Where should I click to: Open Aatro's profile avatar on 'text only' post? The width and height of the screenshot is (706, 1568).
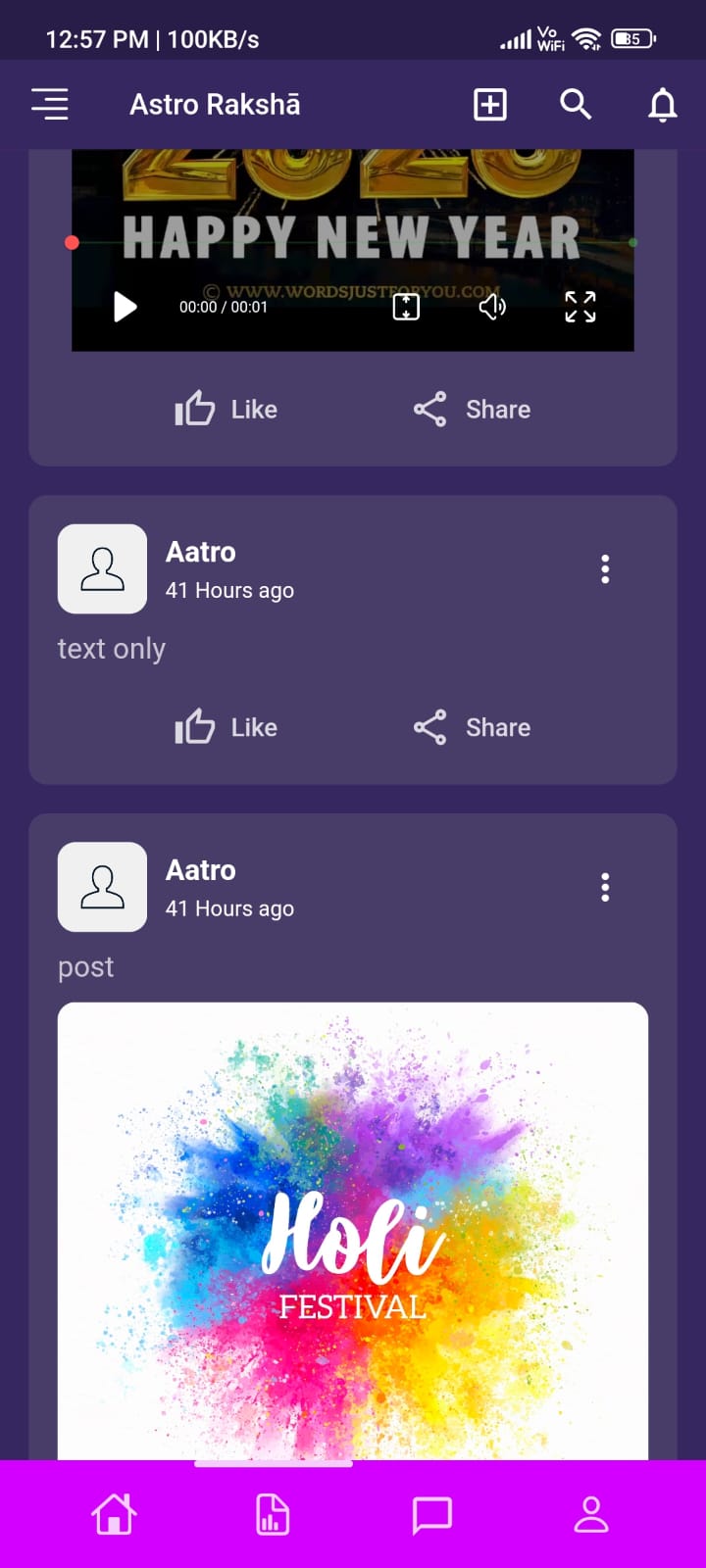pos(102,569)
